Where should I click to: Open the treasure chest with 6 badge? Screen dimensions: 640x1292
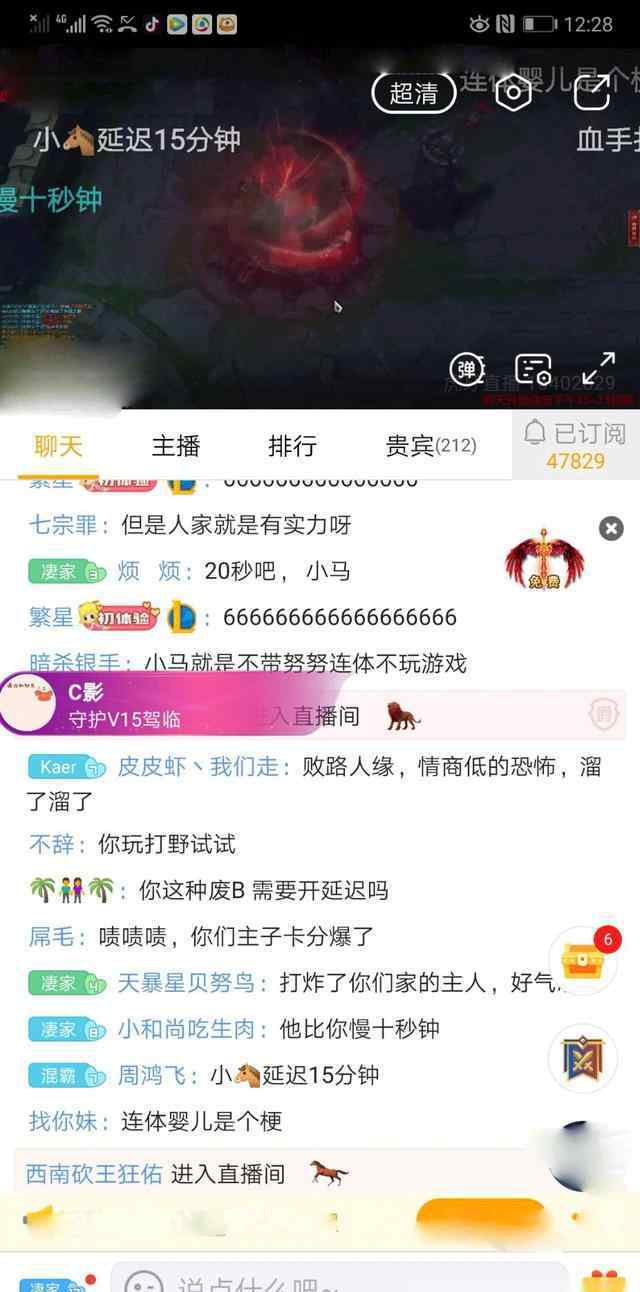[585, 961]
